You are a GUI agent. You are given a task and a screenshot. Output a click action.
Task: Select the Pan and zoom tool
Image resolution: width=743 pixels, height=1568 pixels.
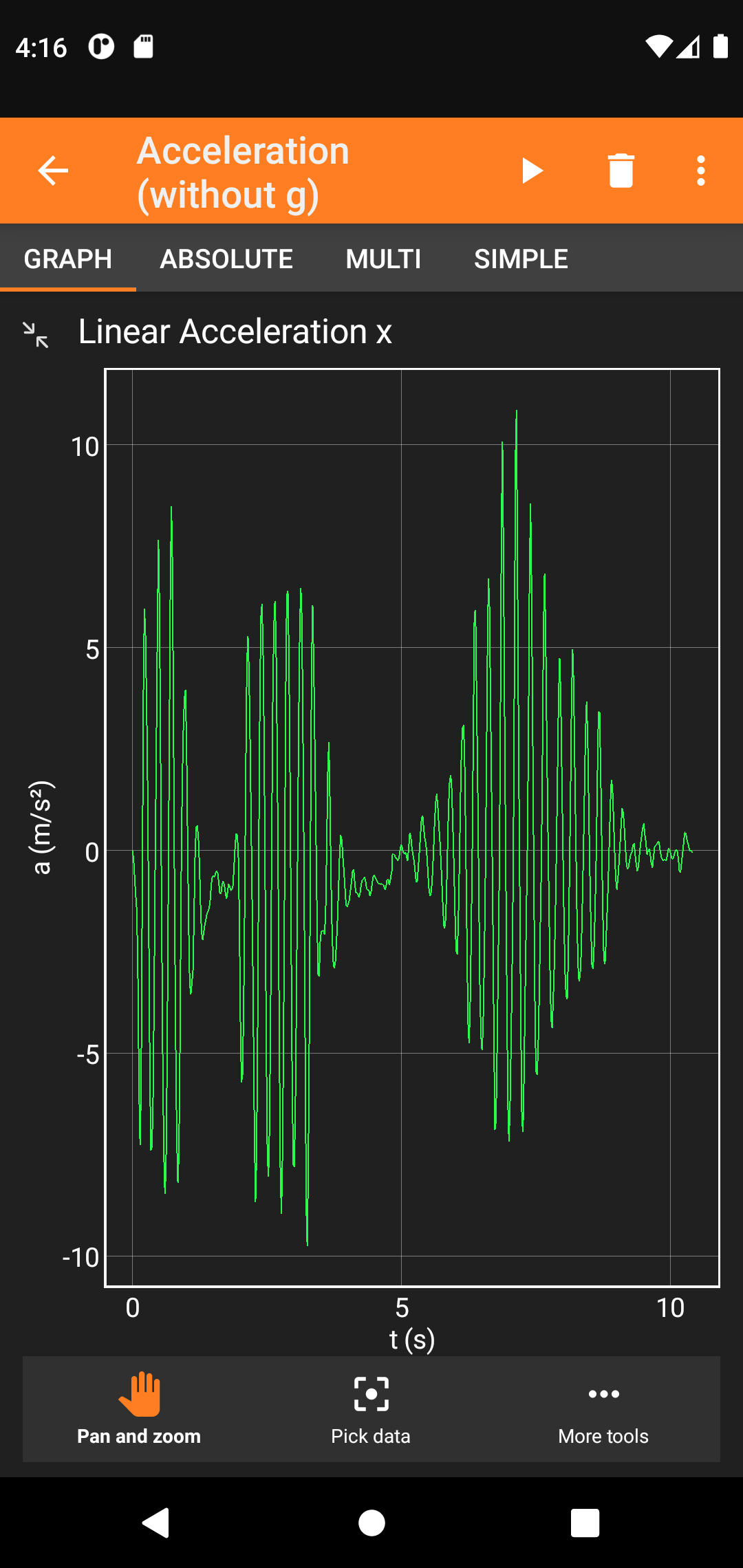(139, 1408)
